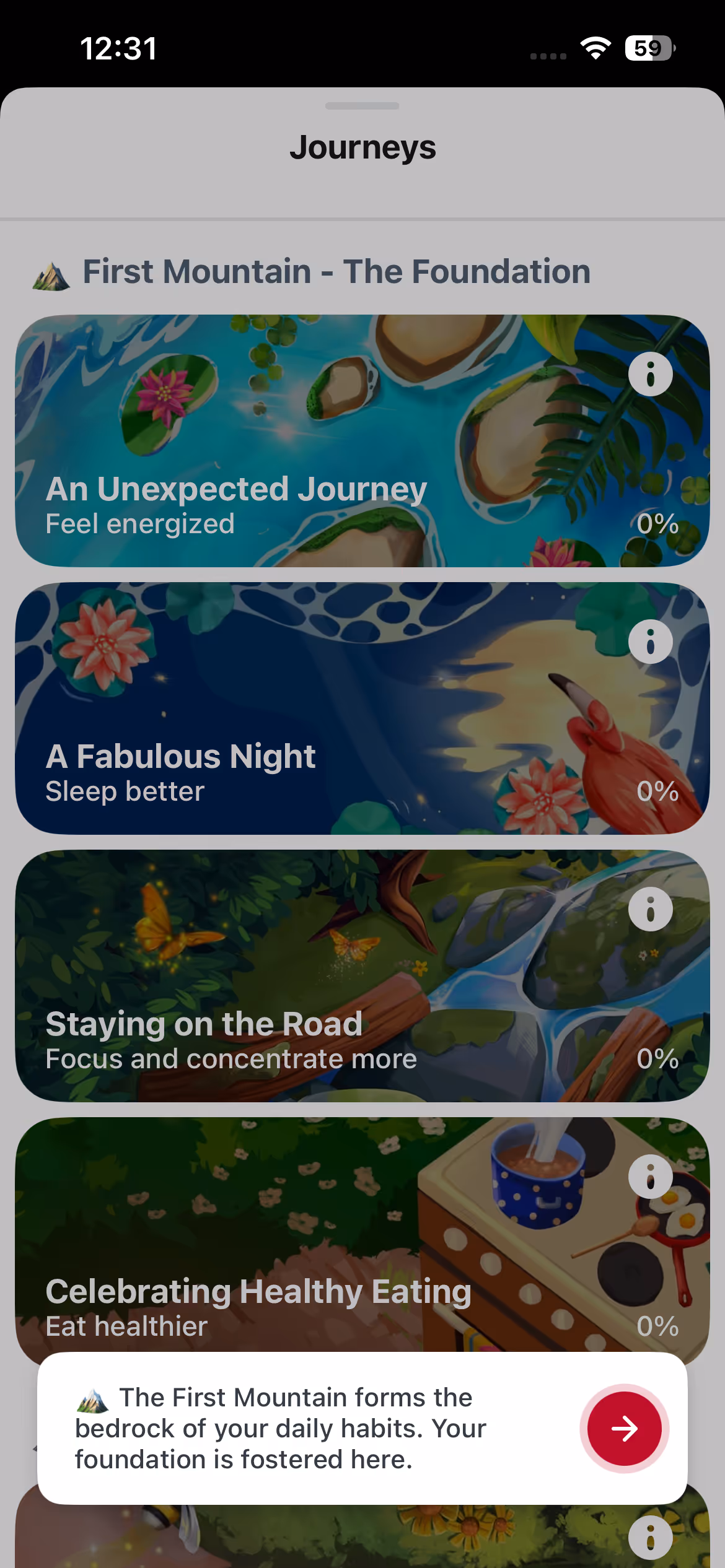The height and width of the screenshot is (1568, 725).
Task: Tap the red arrow to continue the tooltip
Action: 624,1428
